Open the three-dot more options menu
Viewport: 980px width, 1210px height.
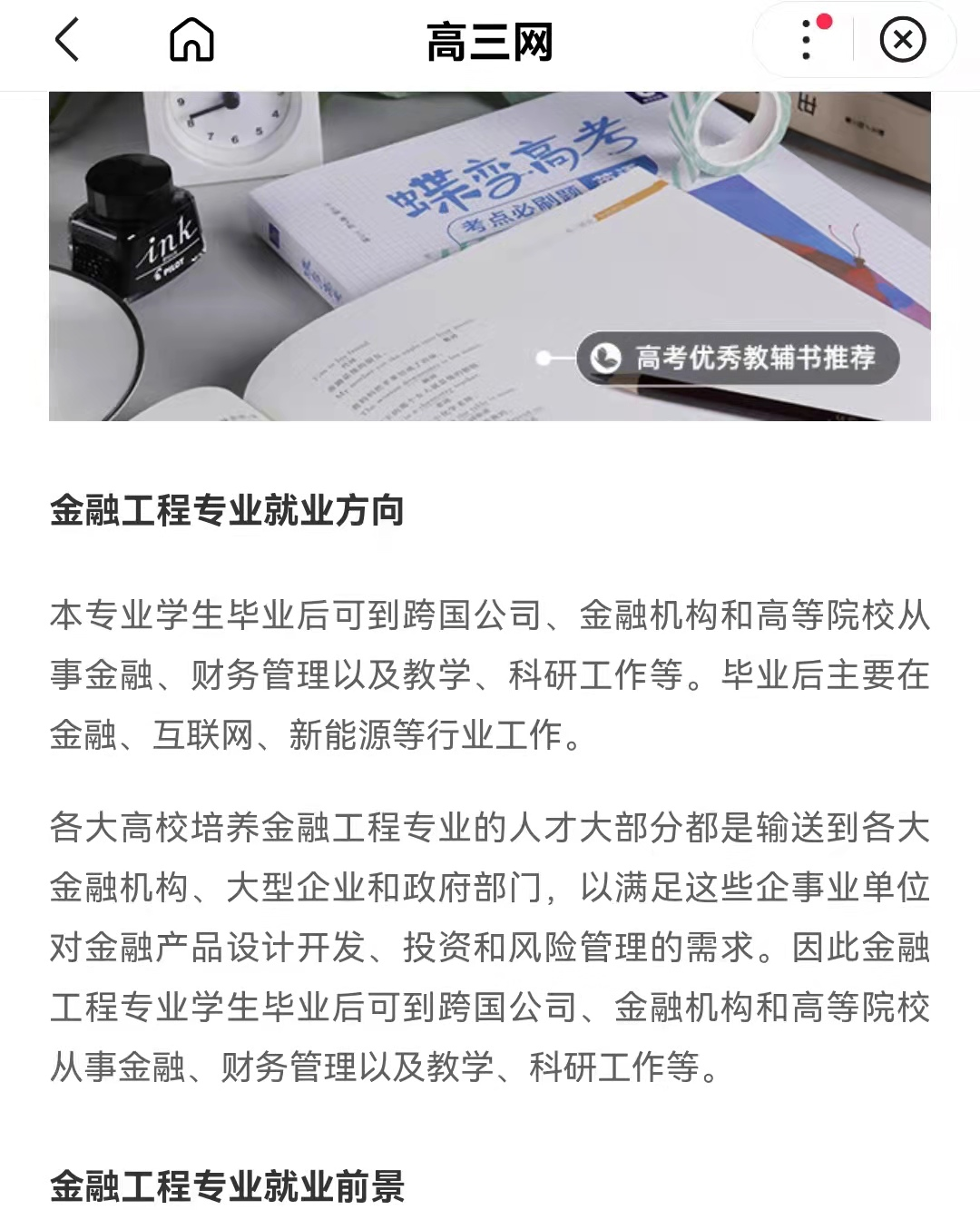[807, 41]
